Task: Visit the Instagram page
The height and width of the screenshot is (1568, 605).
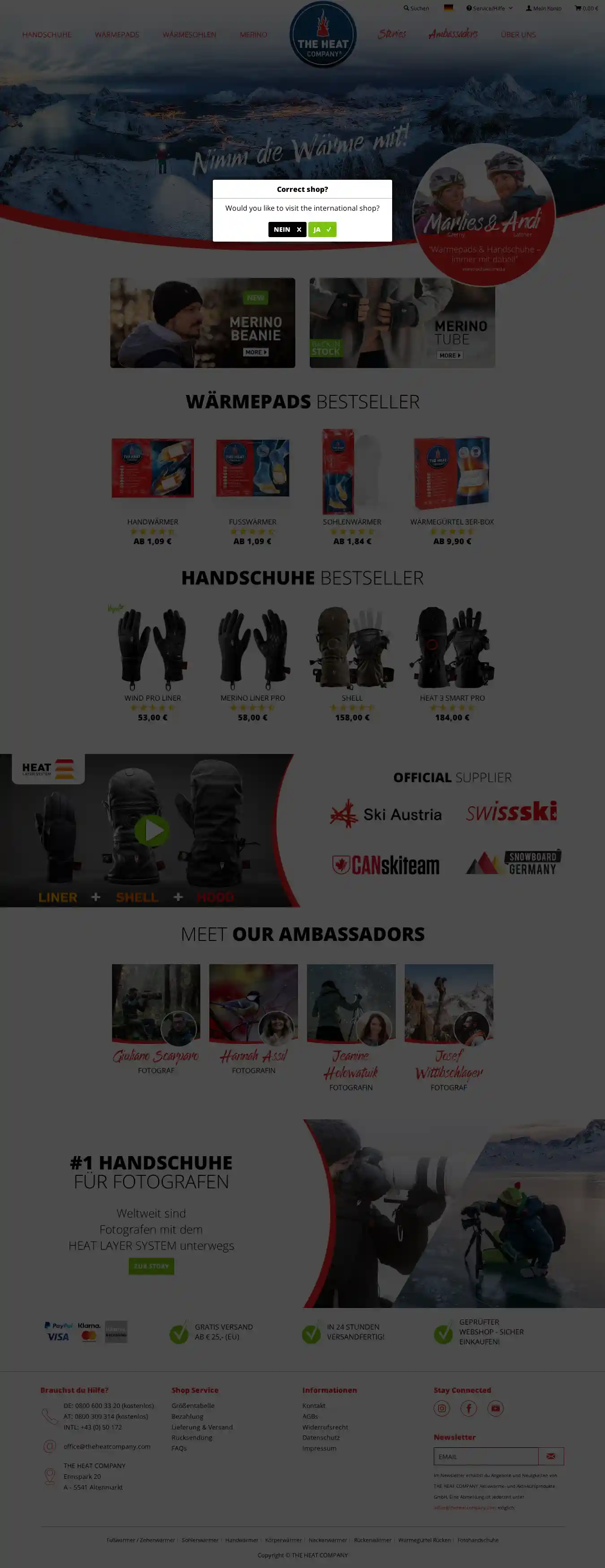Action: 442,1408
